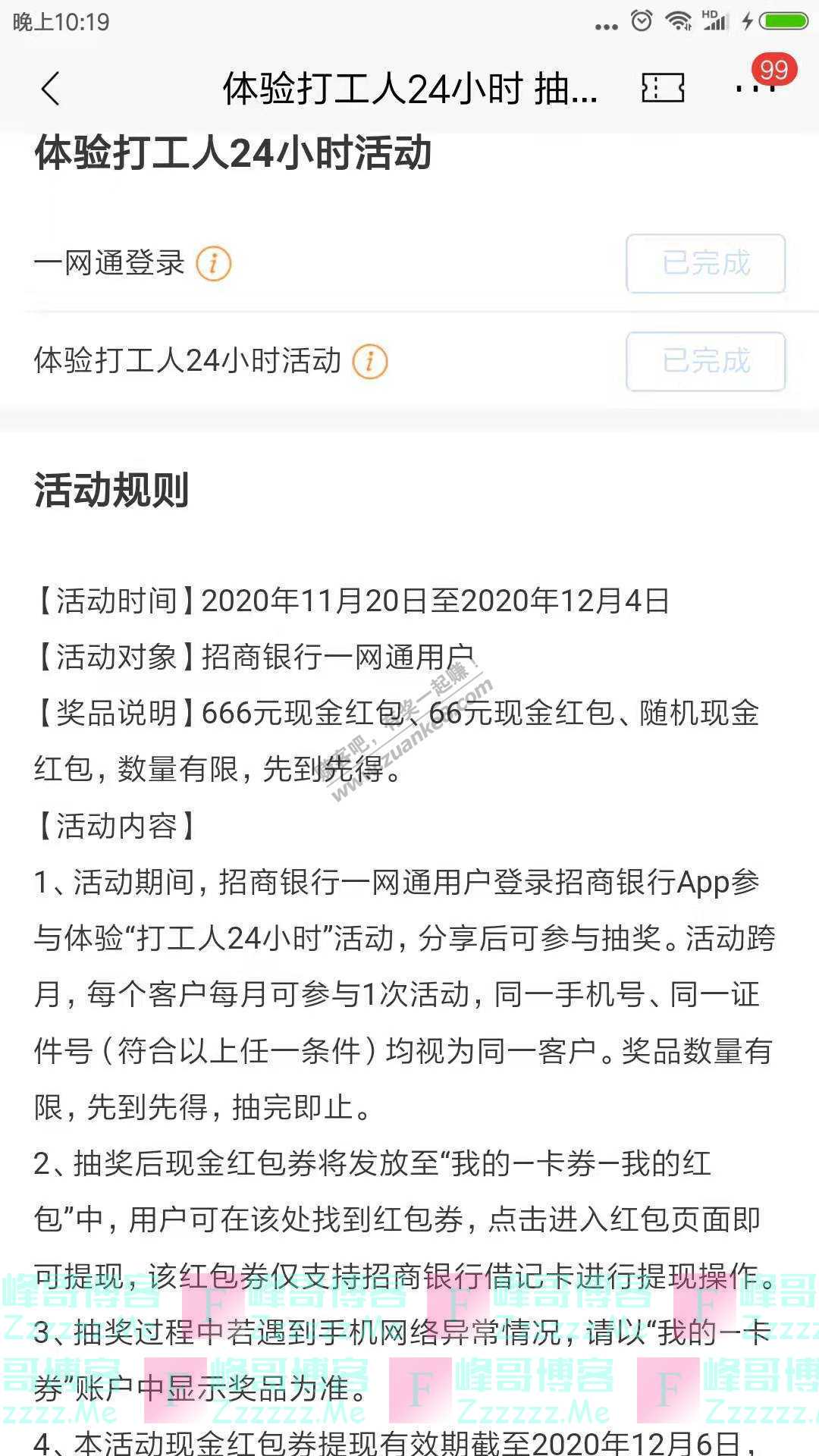This screenshot has width=819, height=1456.
Task: Go back using the top-left arrow
Action: point(51,89)
